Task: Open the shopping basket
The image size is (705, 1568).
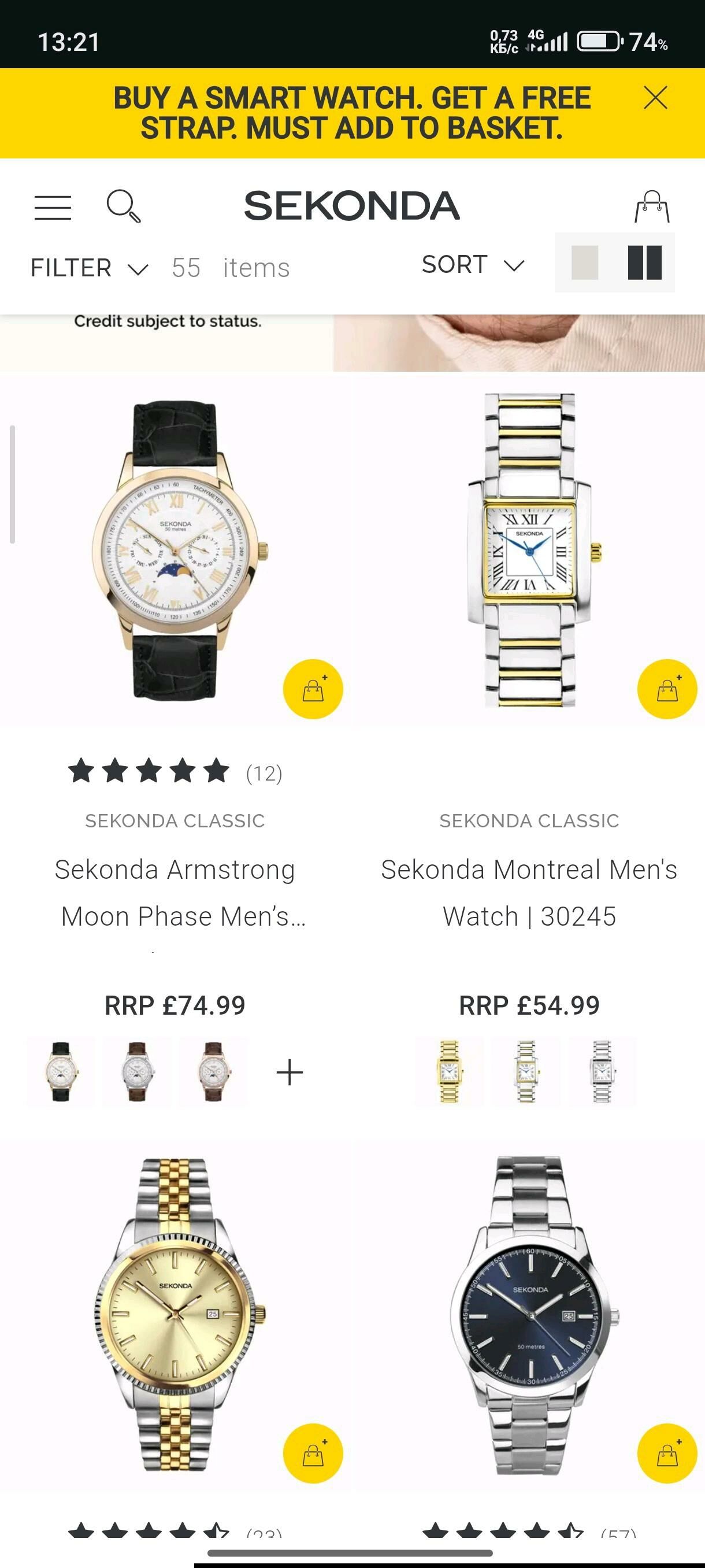Action: point(651,207)
